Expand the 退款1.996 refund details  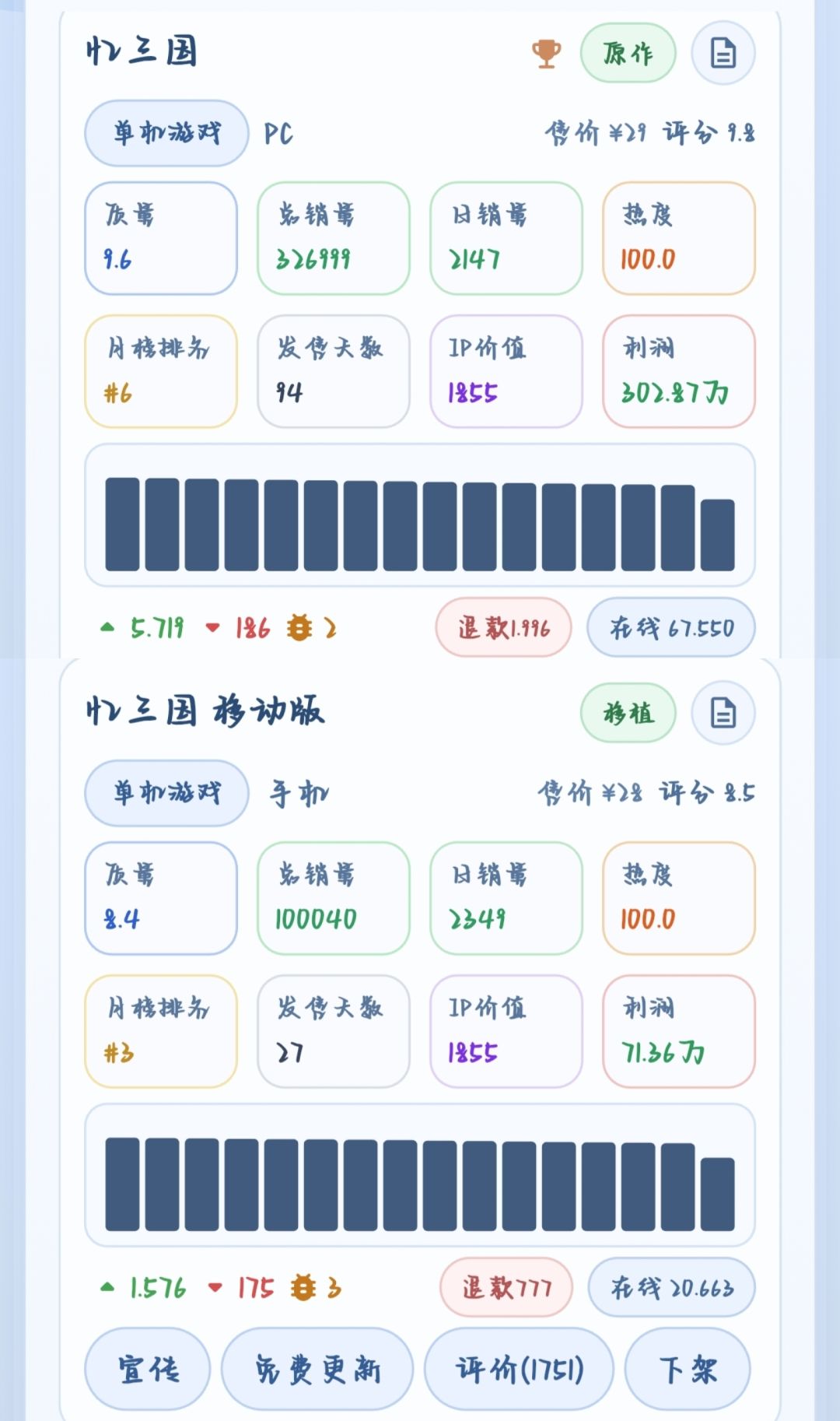tap(502, 626)
